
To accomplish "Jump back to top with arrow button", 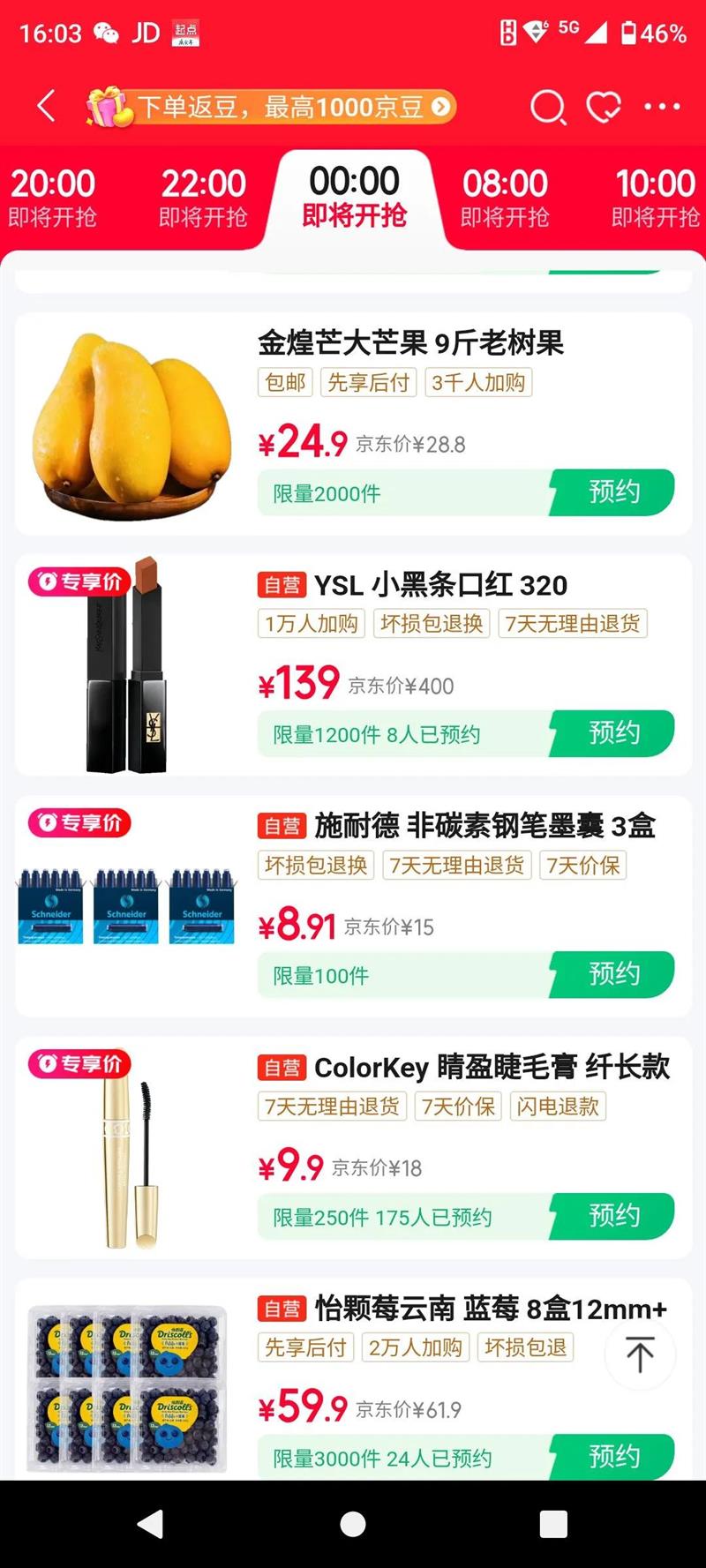I will (x=640, y=1354).
